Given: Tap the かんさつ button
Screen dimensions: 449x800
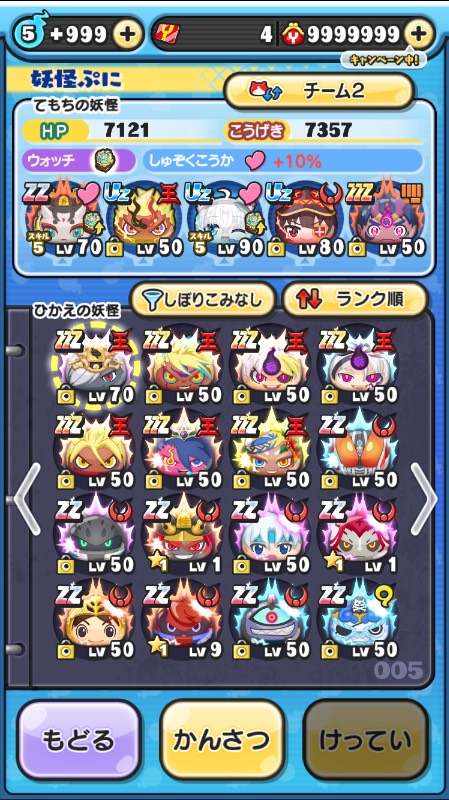Looking at the screenshot, I should point(221,740).
